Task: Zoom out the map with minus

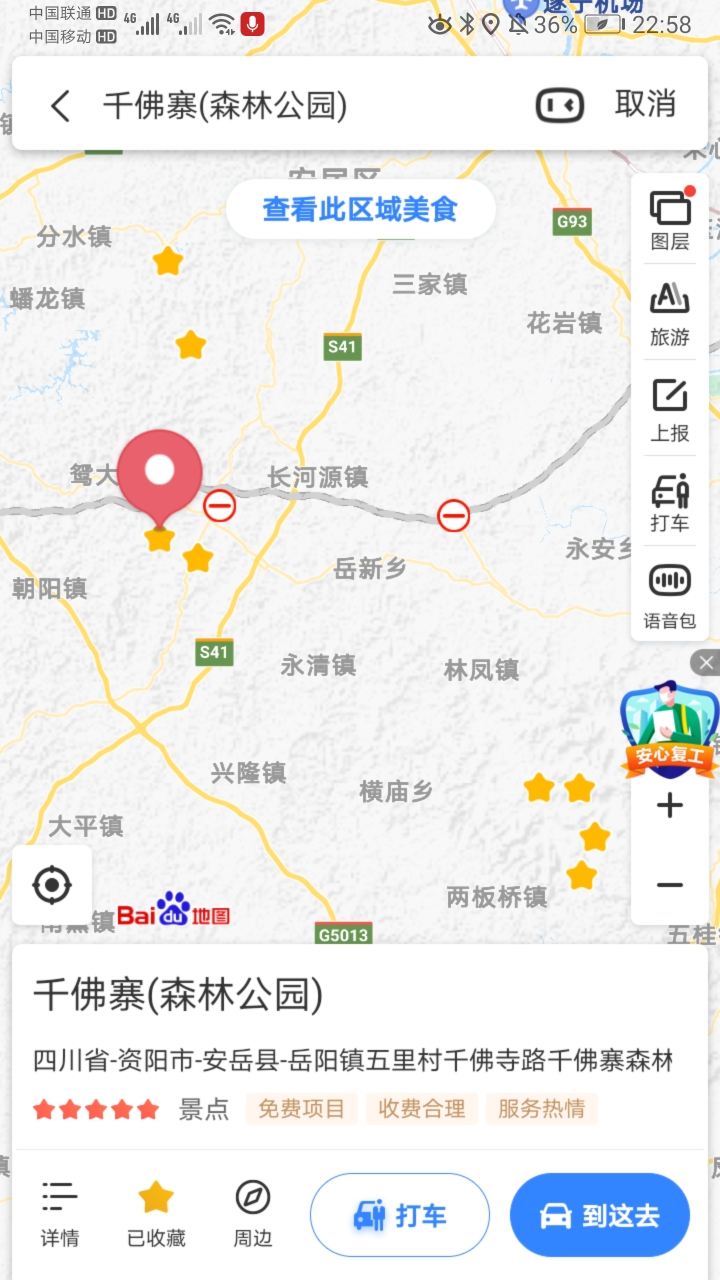Action: pos(669,885)
